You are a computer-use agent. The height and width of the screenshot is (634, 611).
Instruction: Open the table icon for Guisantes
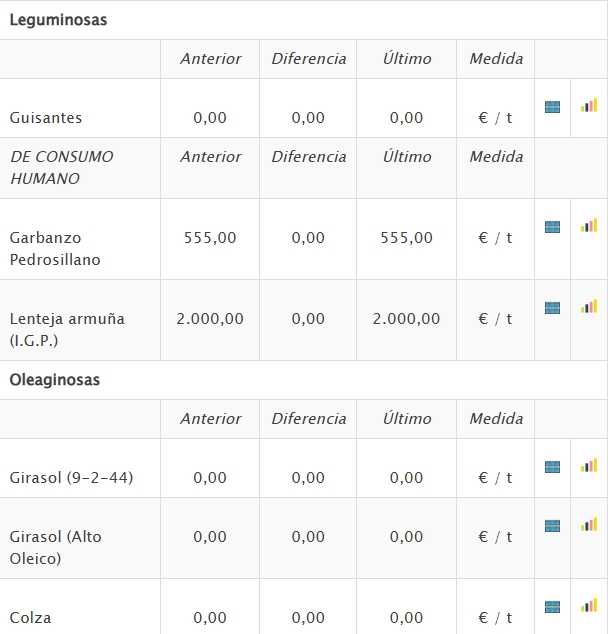tap(552, 107)
